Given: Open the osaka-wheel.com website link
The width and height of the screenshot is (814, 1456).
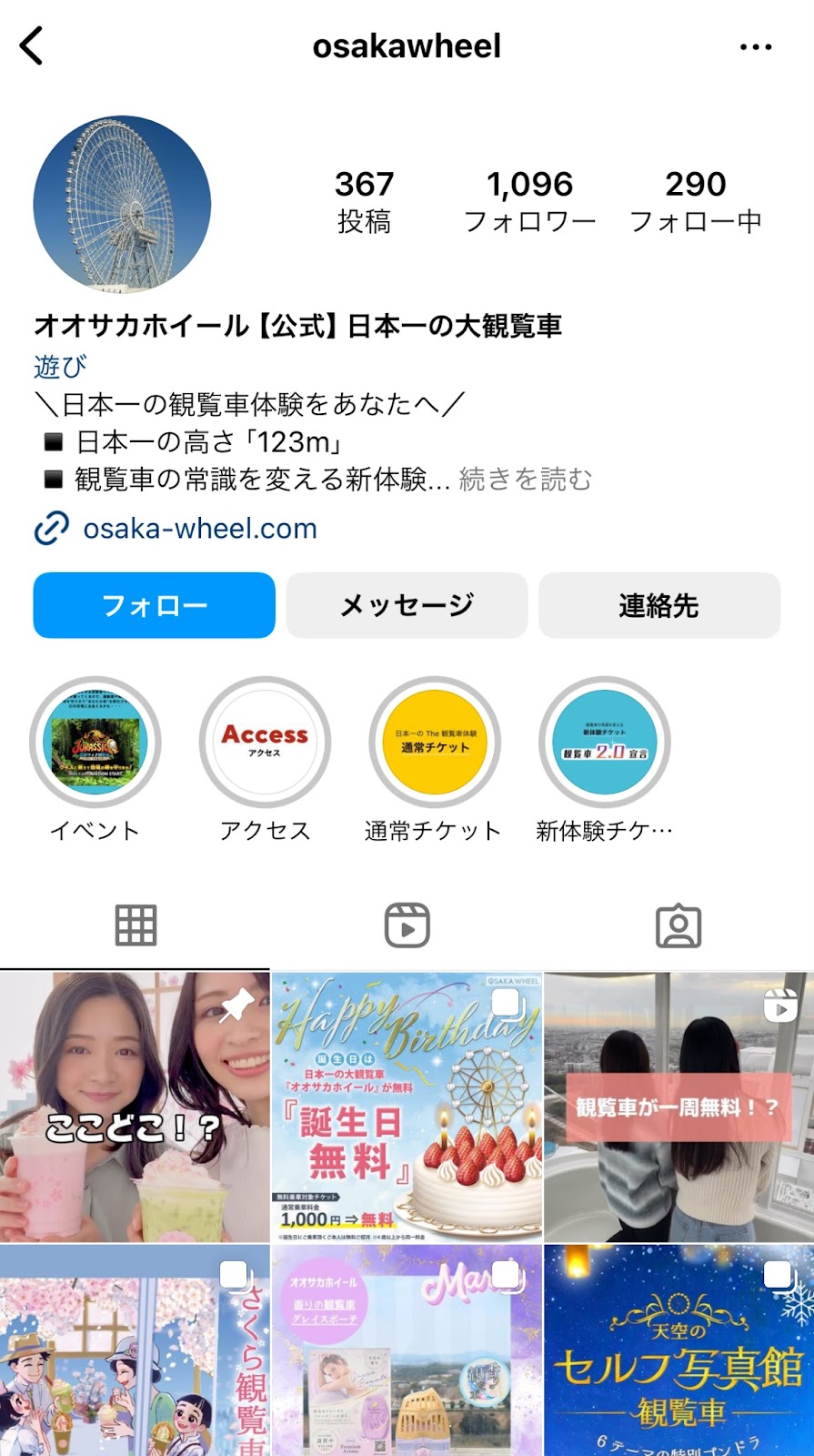Looking at the screenshot, I should tap(199, 528).
